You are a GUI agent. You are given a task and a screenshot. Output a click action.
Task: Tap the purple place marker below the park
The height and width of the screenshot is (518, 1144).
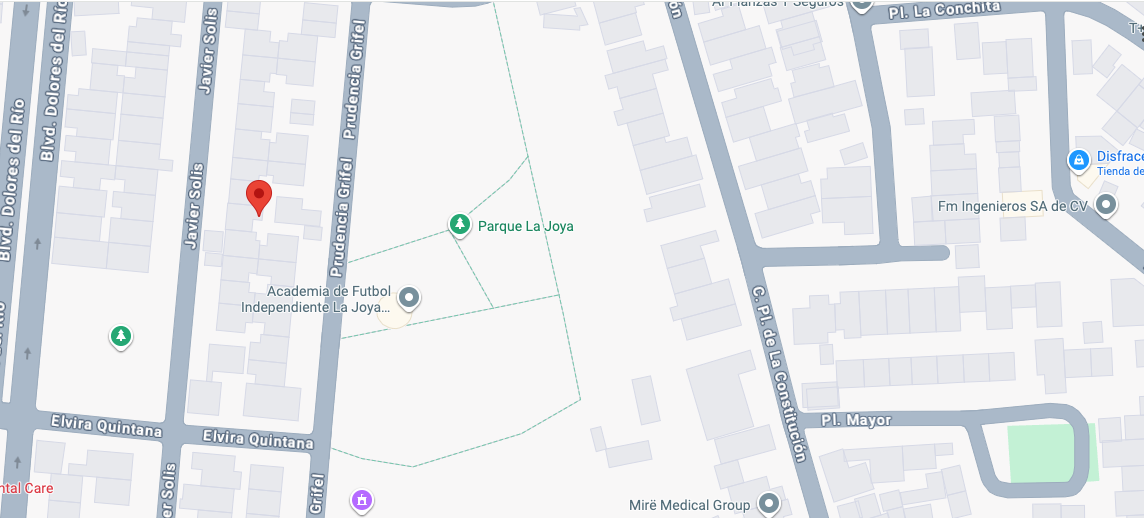(361, 499)
